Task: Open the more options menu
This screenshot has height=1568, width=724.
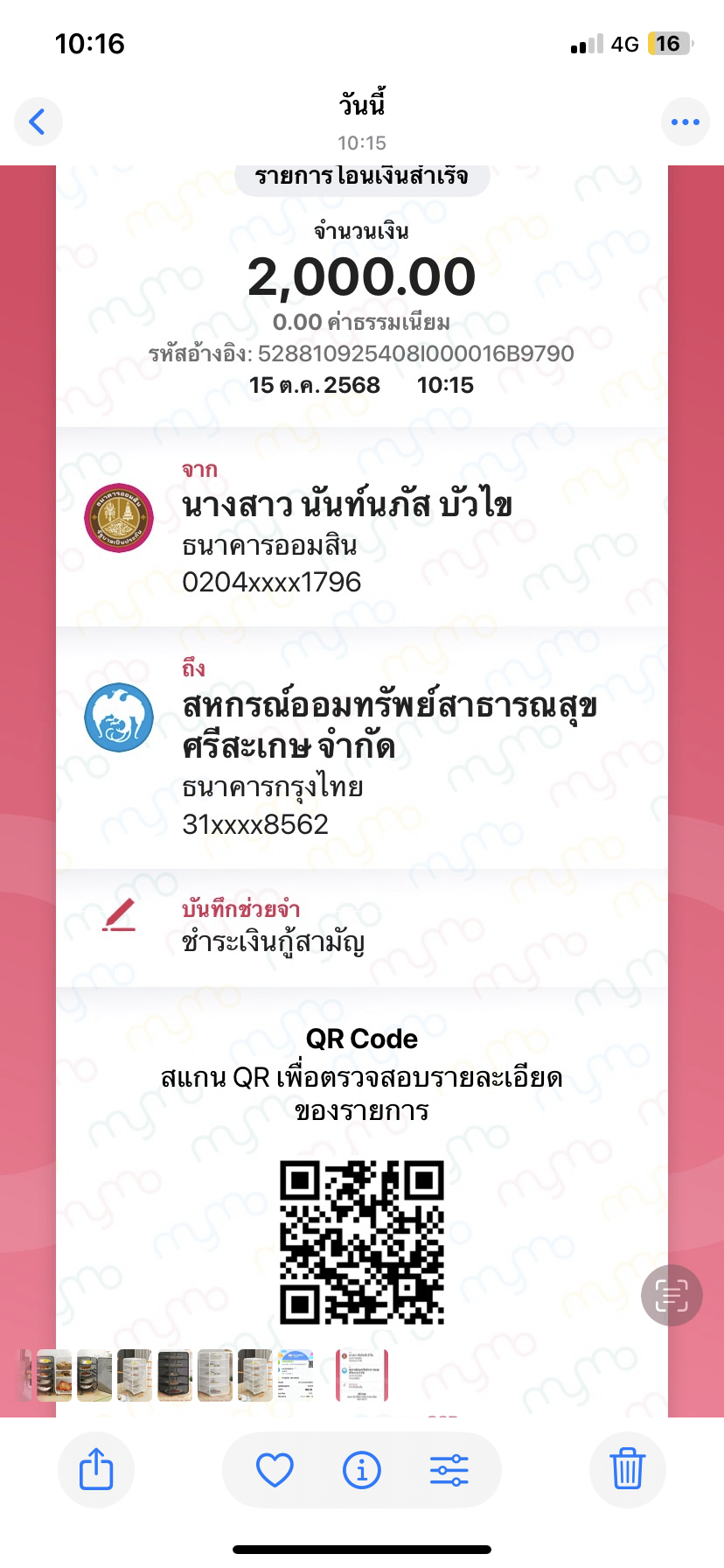Action: point(685,122)
